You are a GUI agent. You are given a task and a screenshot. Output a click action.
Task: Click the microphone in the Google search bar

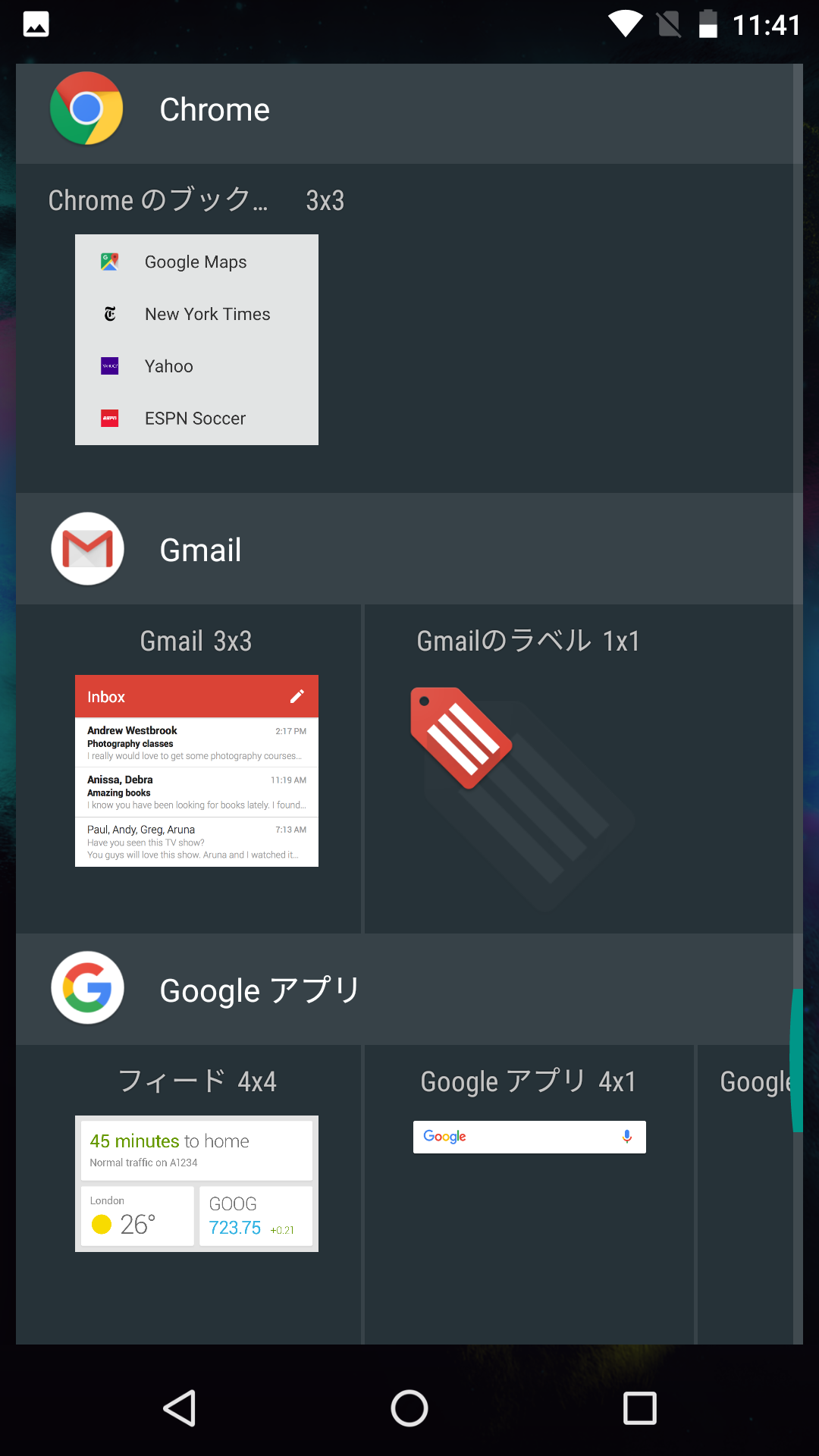[x=627, y=1136]
